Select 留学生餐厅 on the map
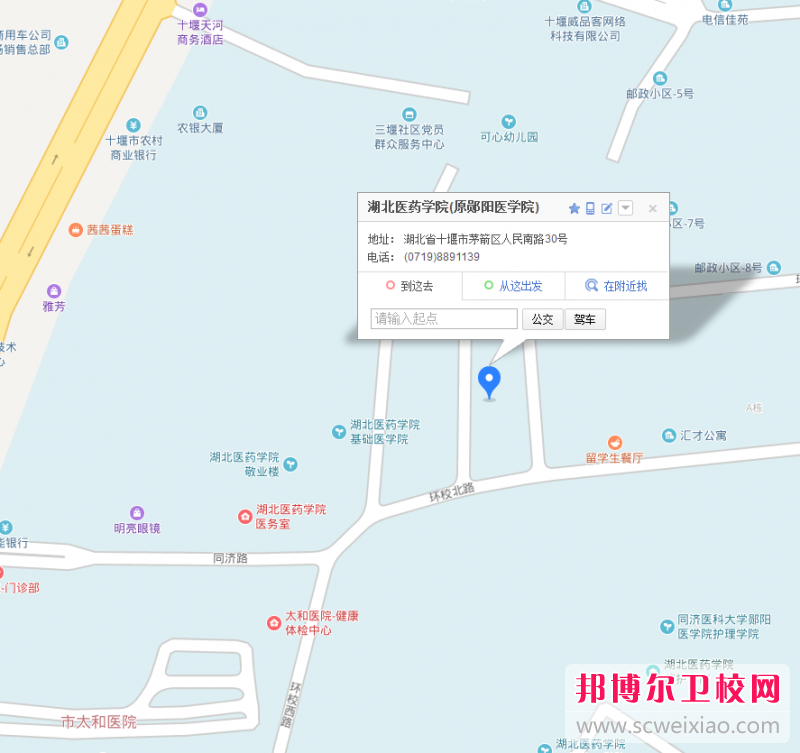 point(617,442)
